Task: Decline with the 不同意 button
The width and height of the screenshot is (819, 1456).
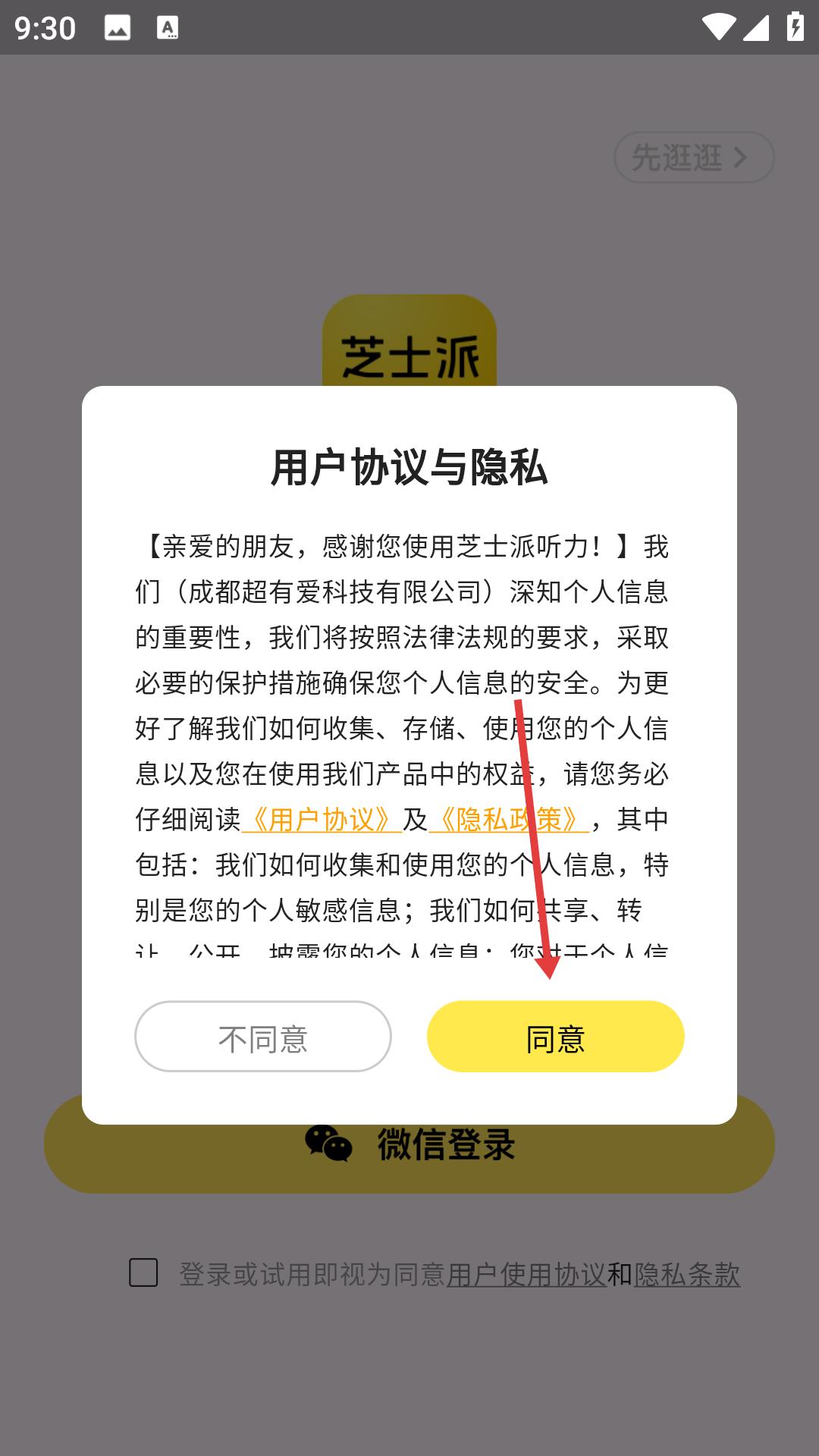Action: tap(263, 1037)
